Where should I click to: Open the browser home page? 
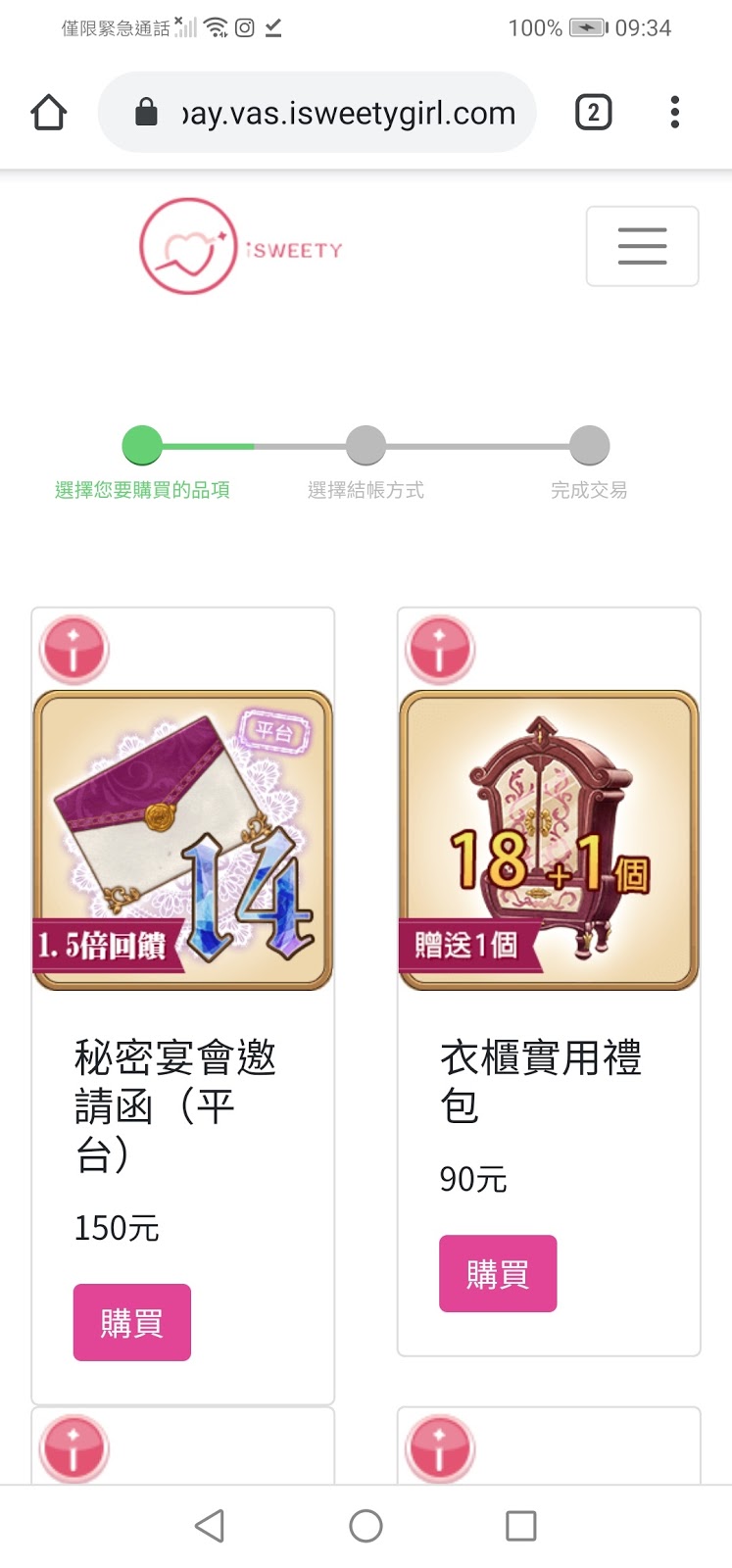point(48,113)
